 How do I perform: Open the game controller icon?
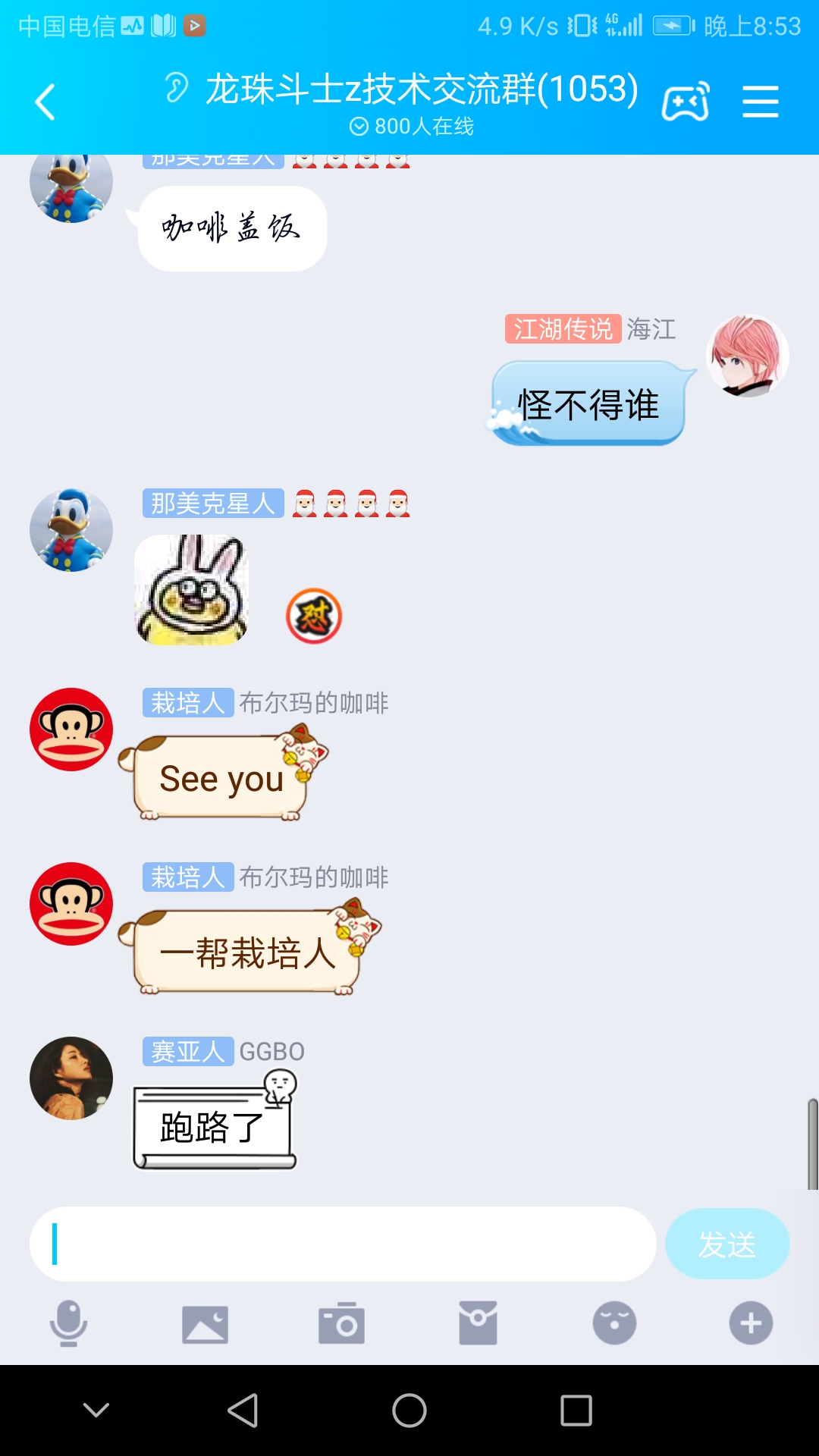686,102
